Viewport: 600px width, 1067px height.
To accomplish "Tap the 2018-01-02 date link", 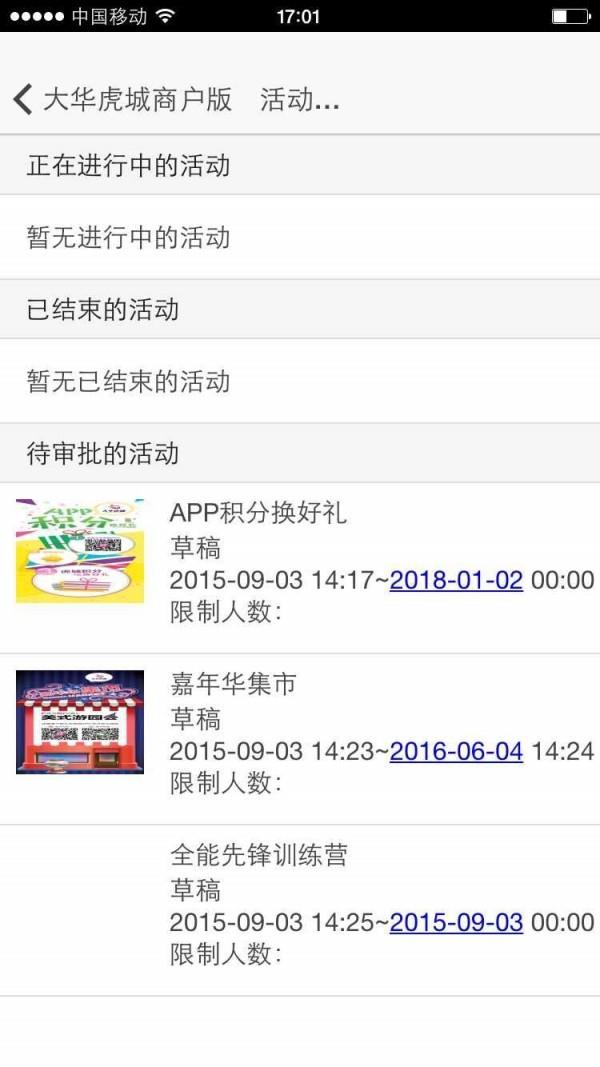I will coord(456,580).
